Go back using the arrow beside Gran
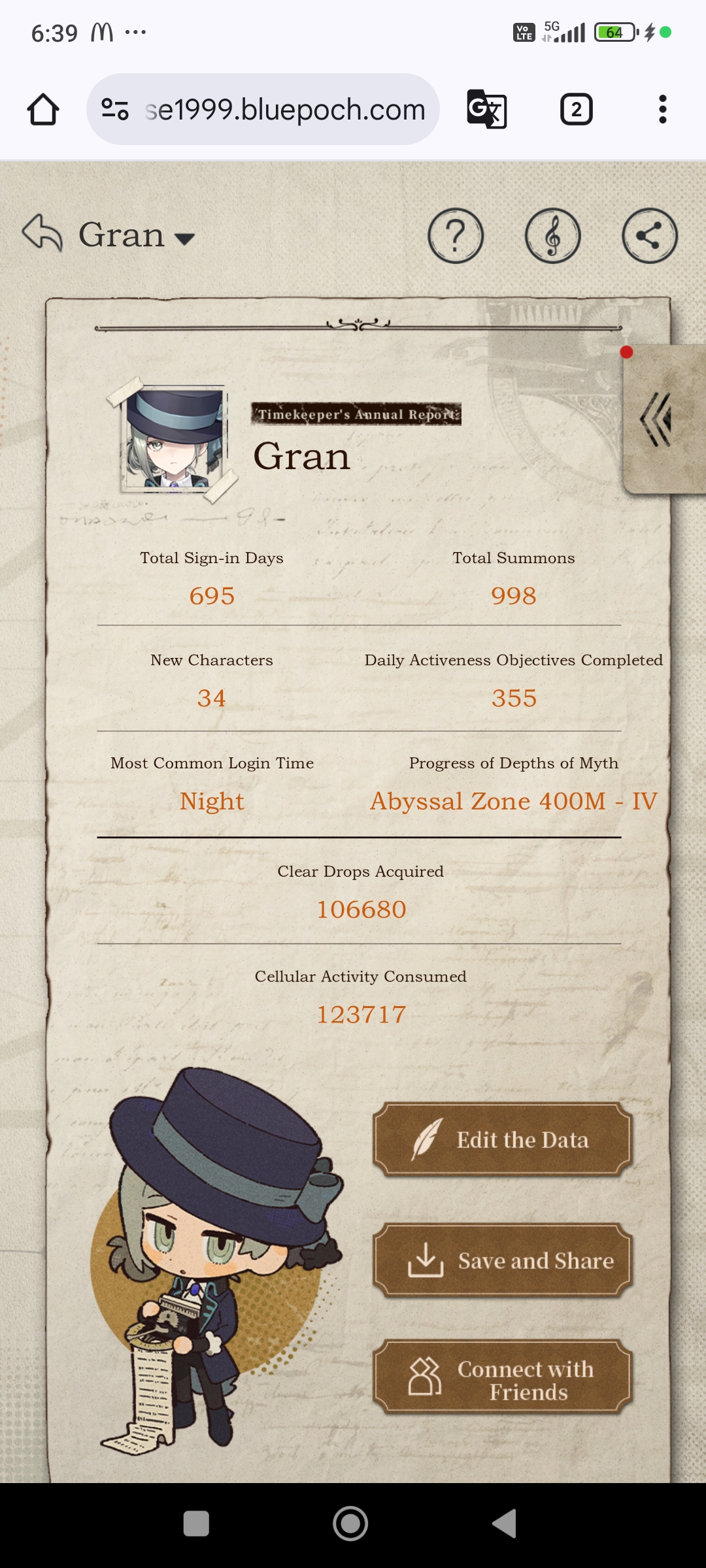Viewport: 706px width, 1568px height. (x=42, y=233)
